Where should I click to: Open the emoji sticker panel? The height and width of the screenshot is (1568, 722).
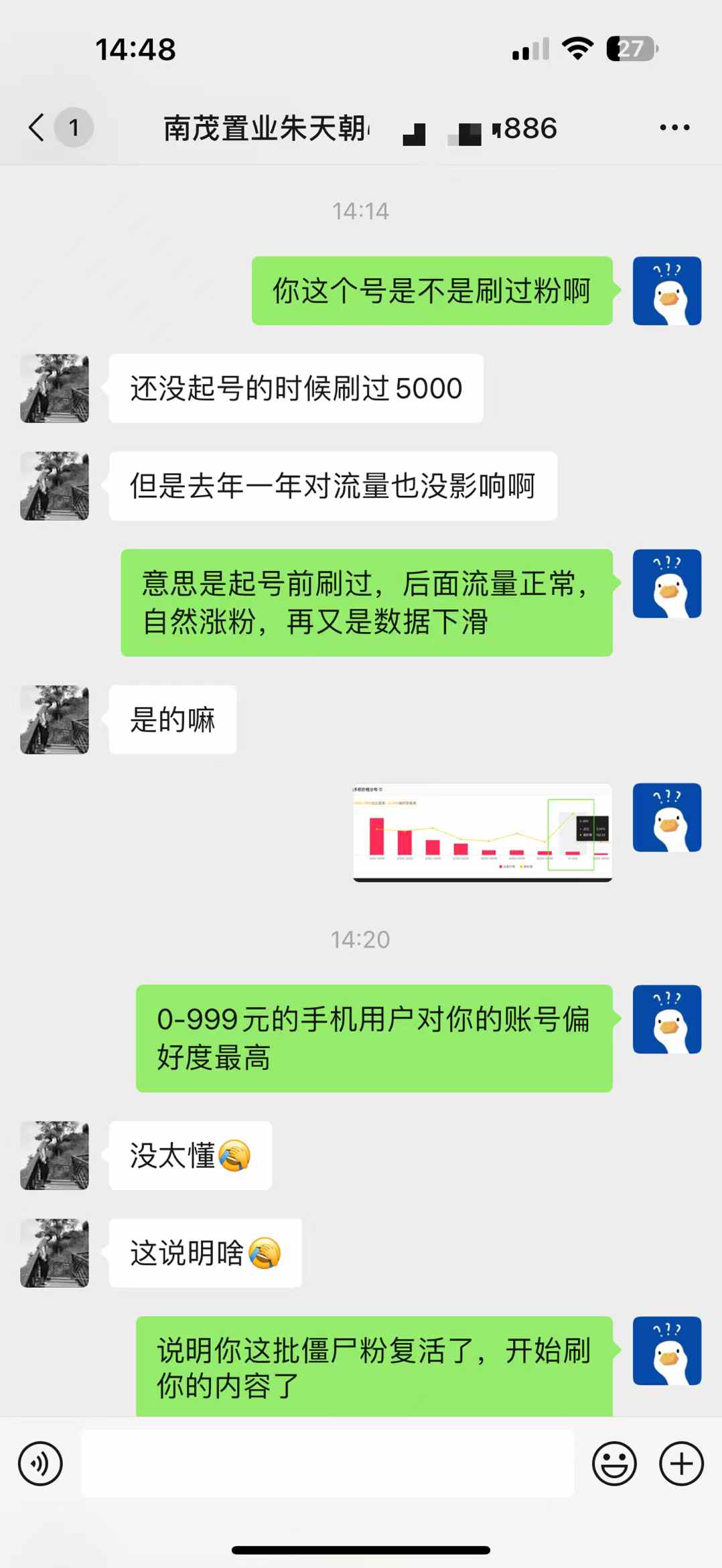click(614, 1463)
